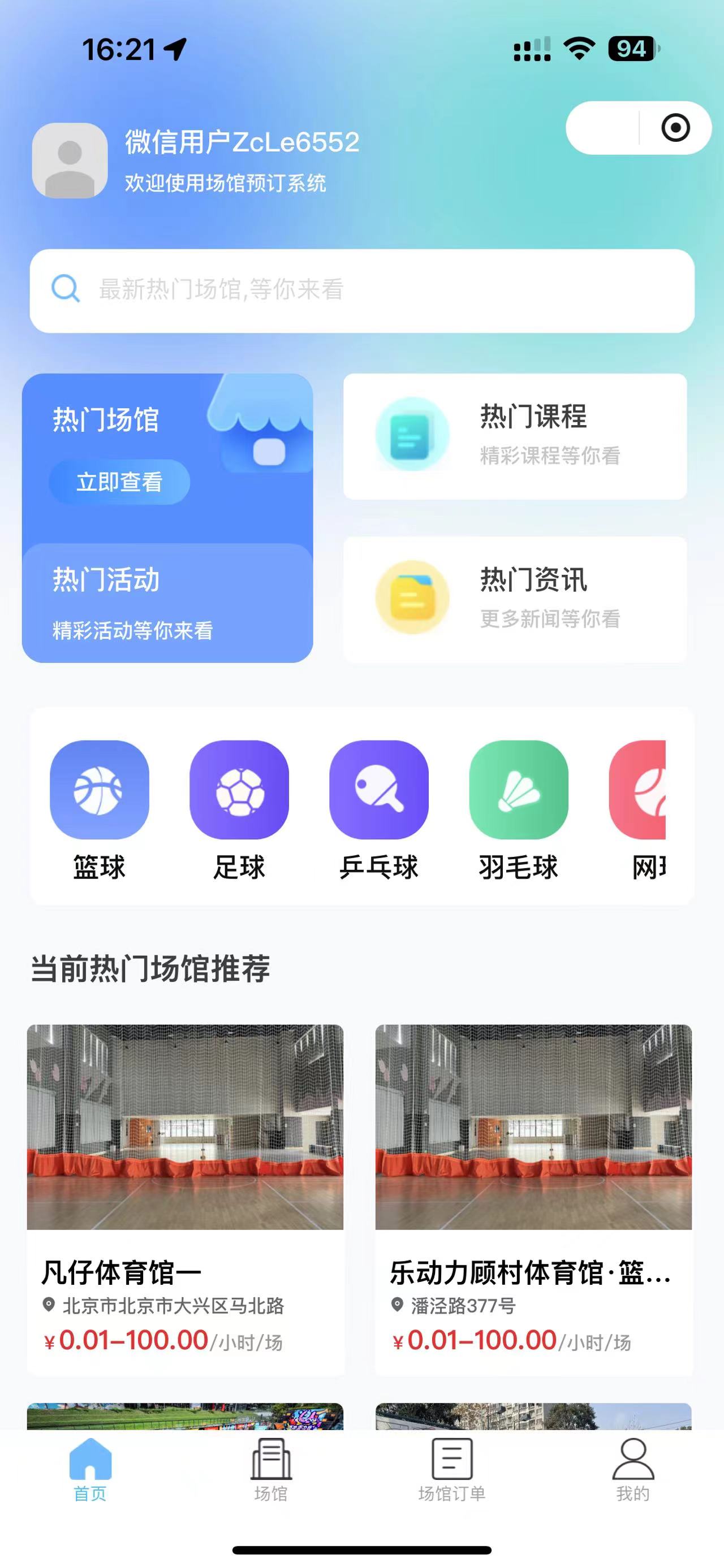Open the 凡仔体育馆一 venue card

pyautogui.click(x=185, y=1198)
